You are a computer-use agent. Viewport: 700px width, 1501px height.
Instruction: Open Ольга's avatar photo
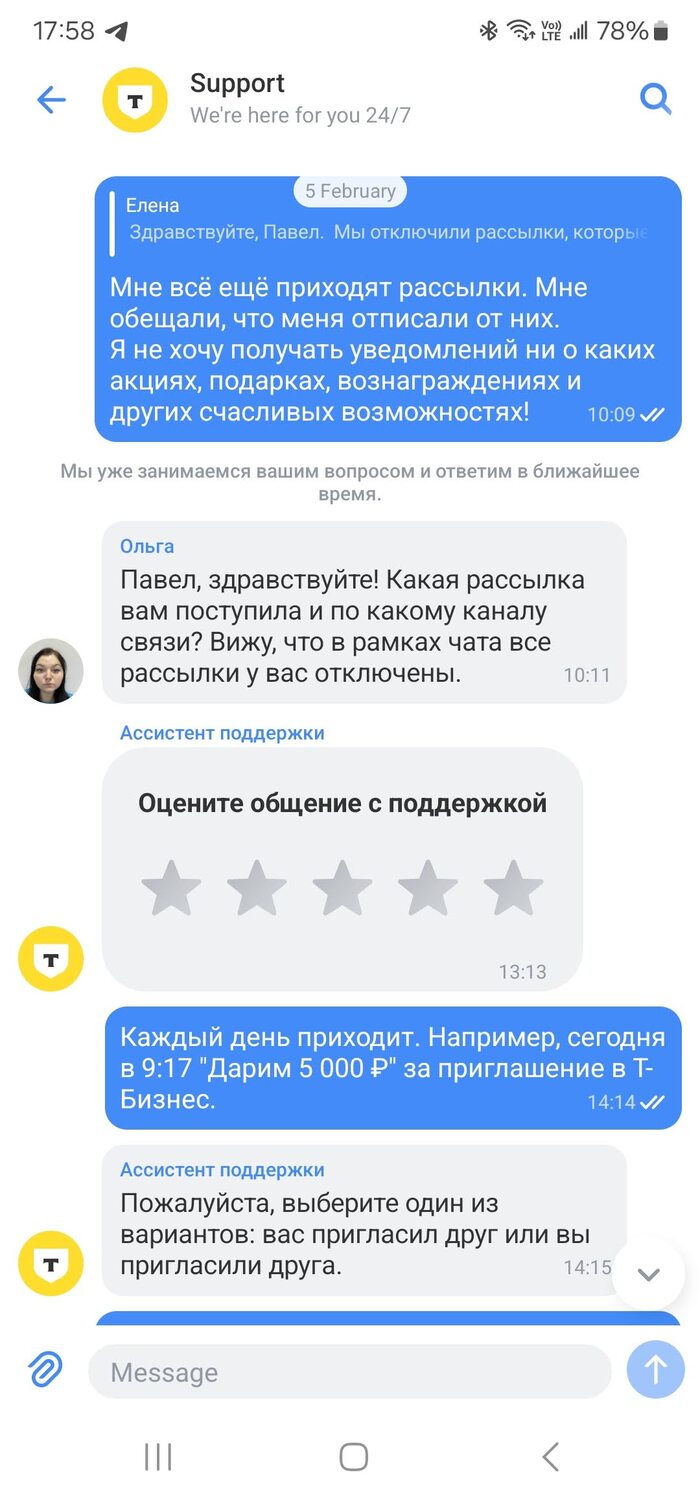click(50, 671)
